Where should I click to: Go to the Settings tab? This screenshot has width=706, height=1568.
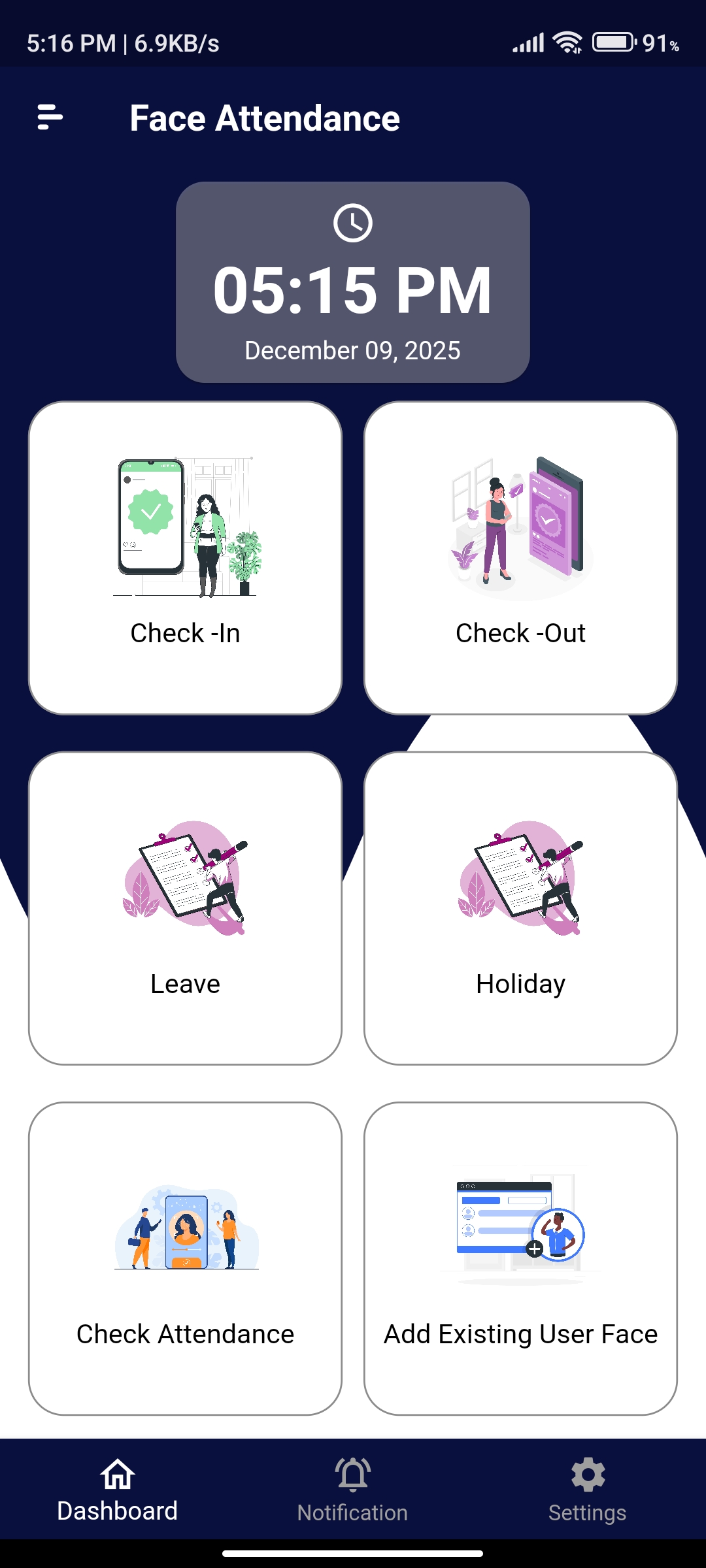click(587, 1490)
